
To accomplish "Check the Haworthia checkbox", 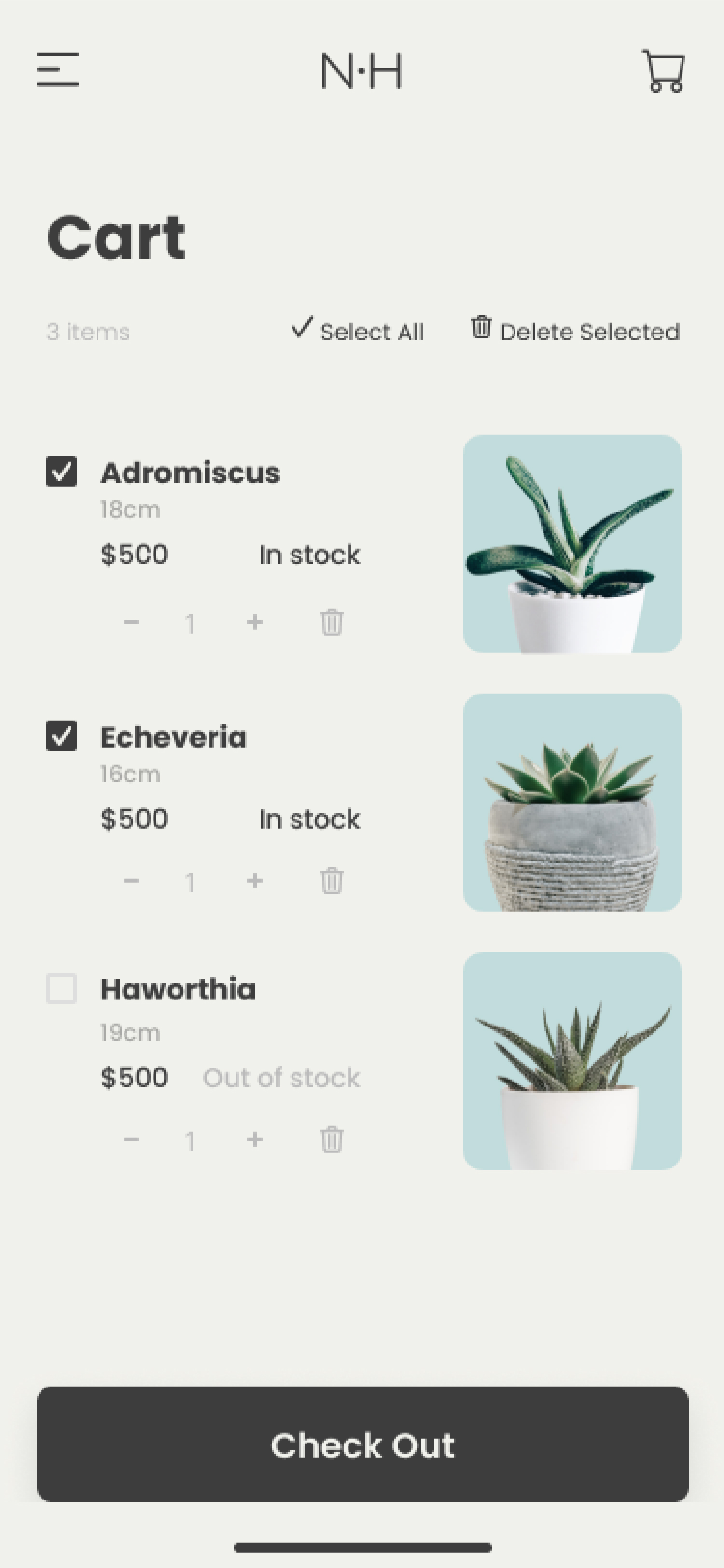I will pos(61,988).
